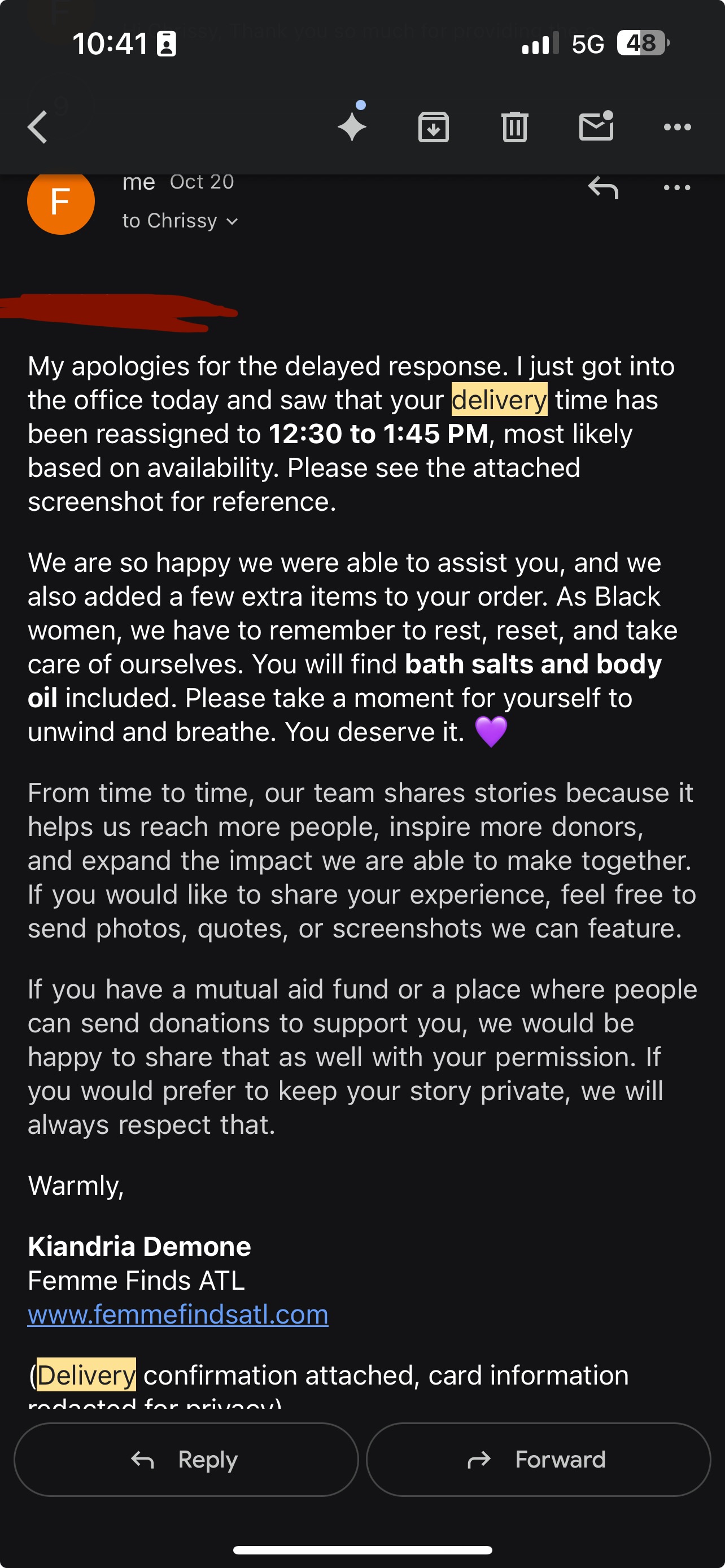Image resolution: width=725 pixels, height=1568 pixels.
Task: Tap the Reply button
Action: pyautogui.click(x=186, y=1459)
